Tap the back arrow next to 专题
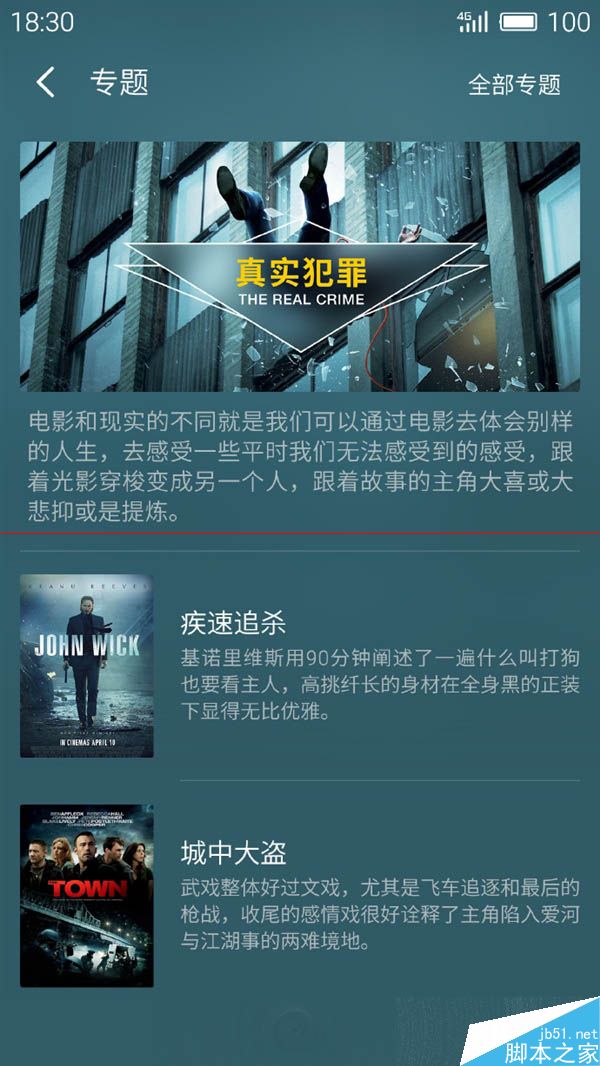The height and width of the screenshot is (1066, 600). (46, 82)
